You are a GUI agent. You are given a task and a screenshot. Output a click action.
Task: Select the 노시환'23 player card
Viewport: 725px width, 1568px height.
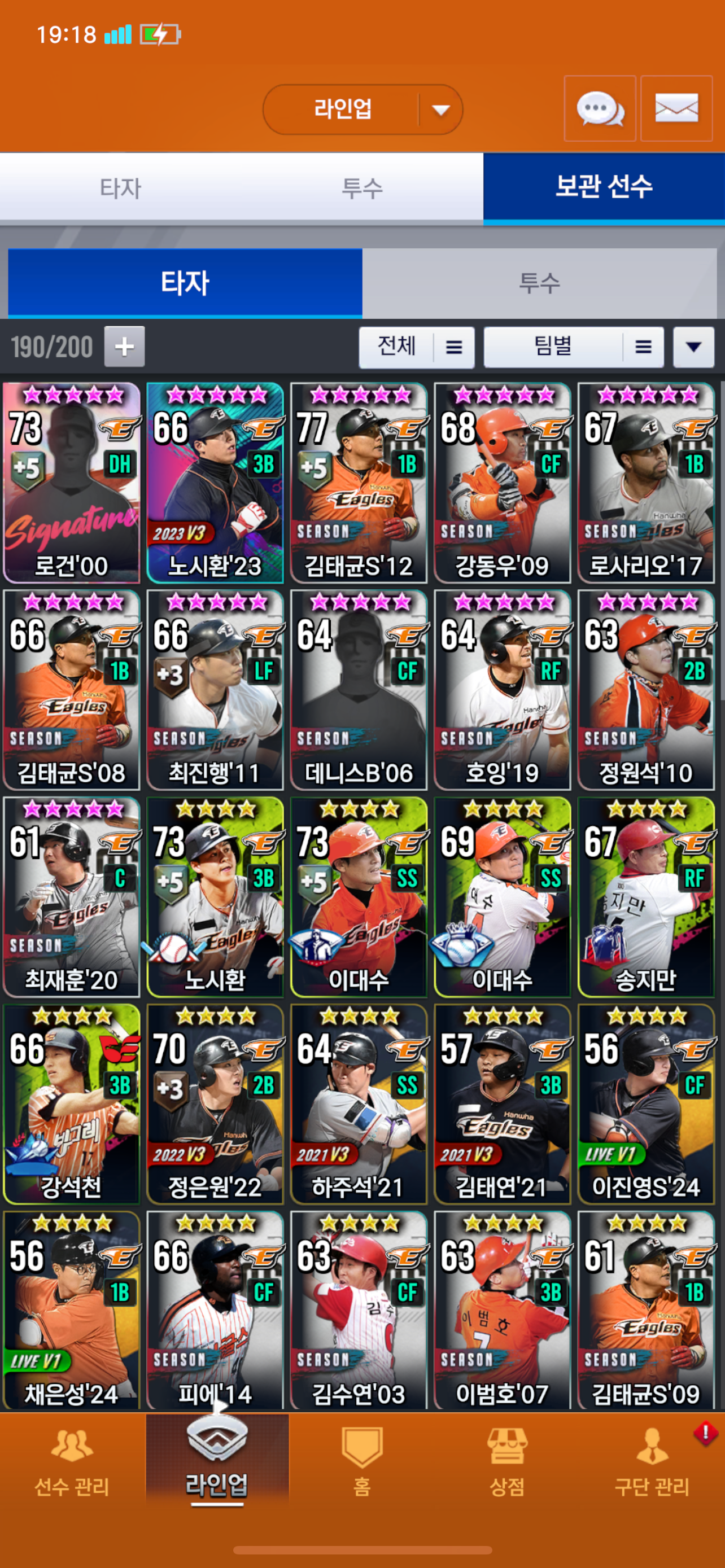(x=216, y=483)
